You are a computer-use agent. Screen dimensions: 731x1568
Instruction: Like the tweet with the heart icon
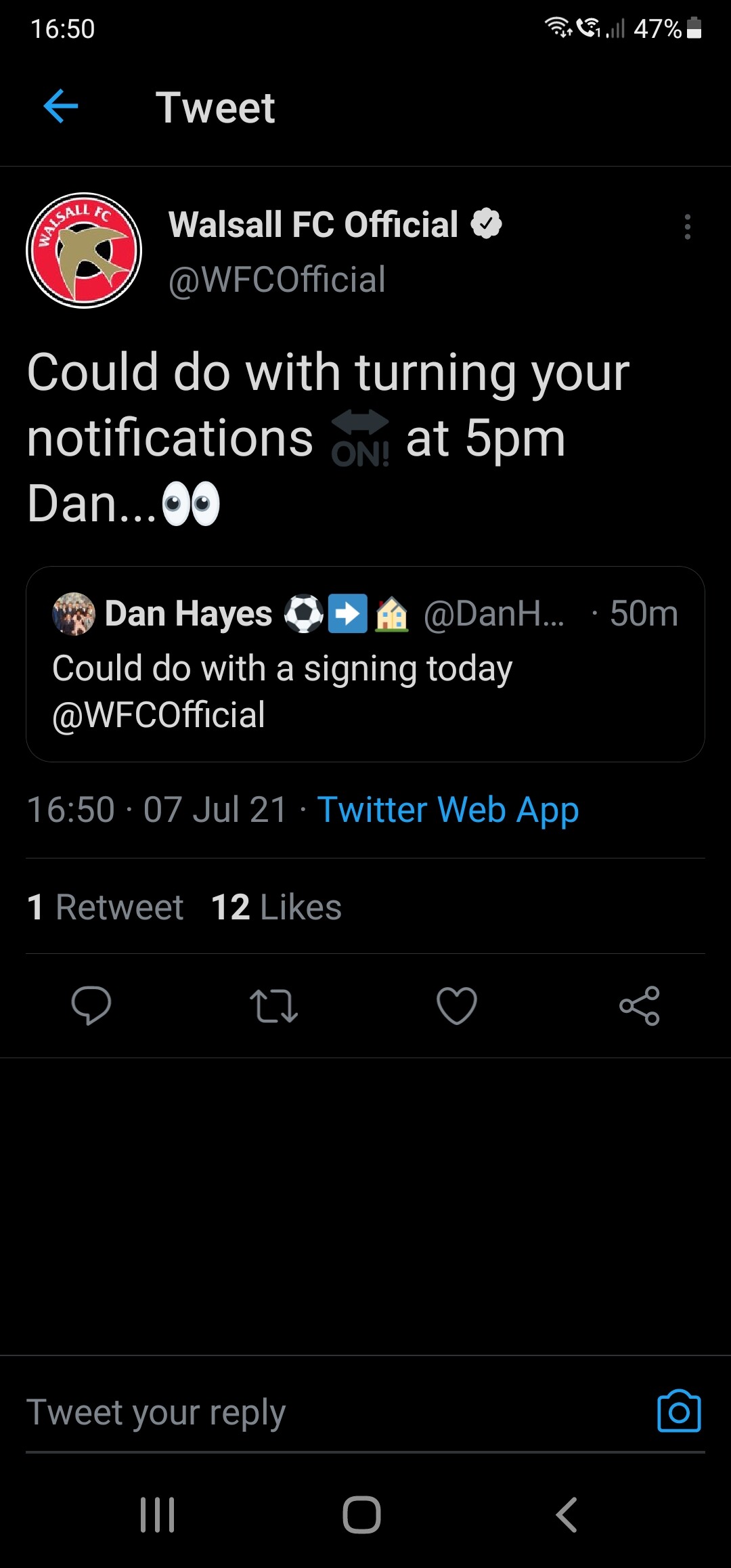click(x=457, y=1006)
